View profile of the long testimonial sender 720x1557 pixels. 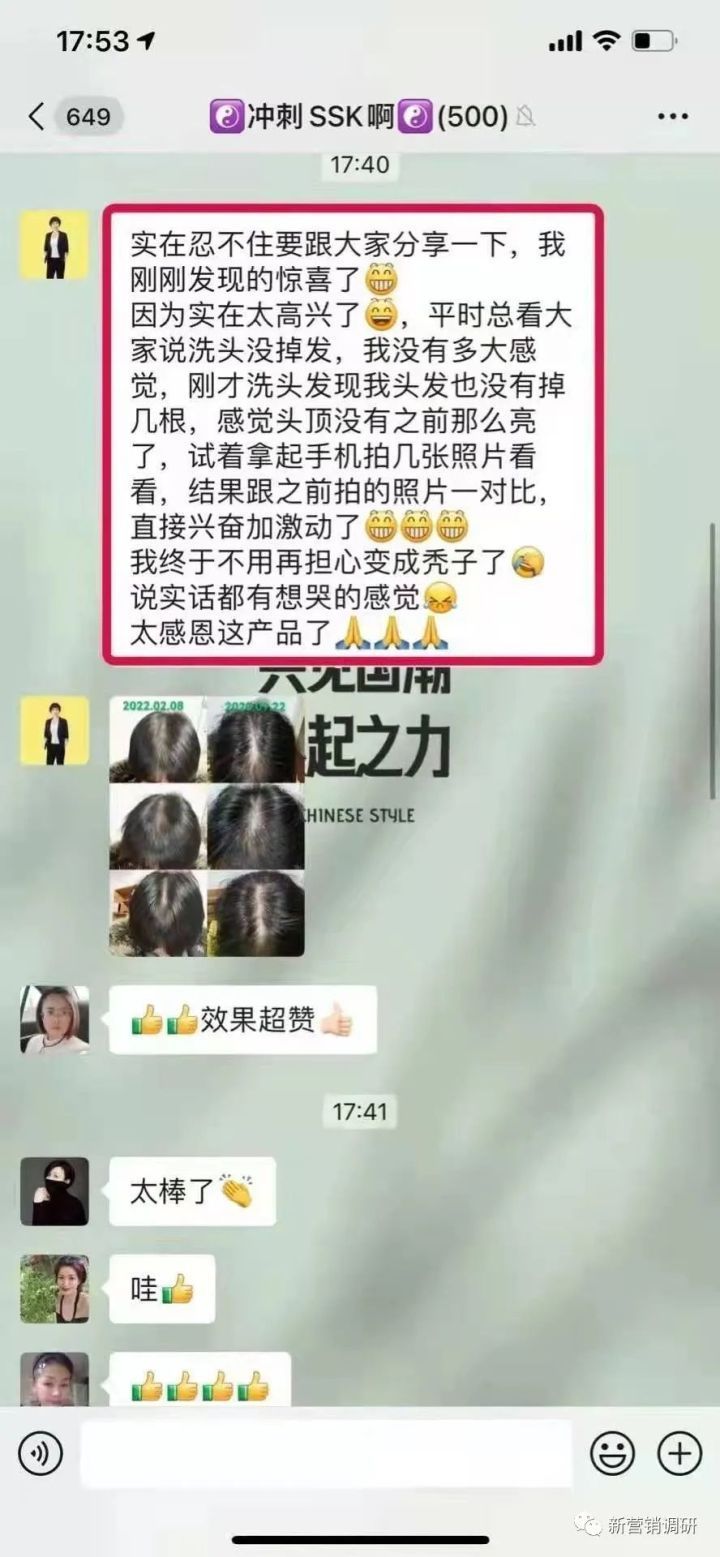[54, 244]
